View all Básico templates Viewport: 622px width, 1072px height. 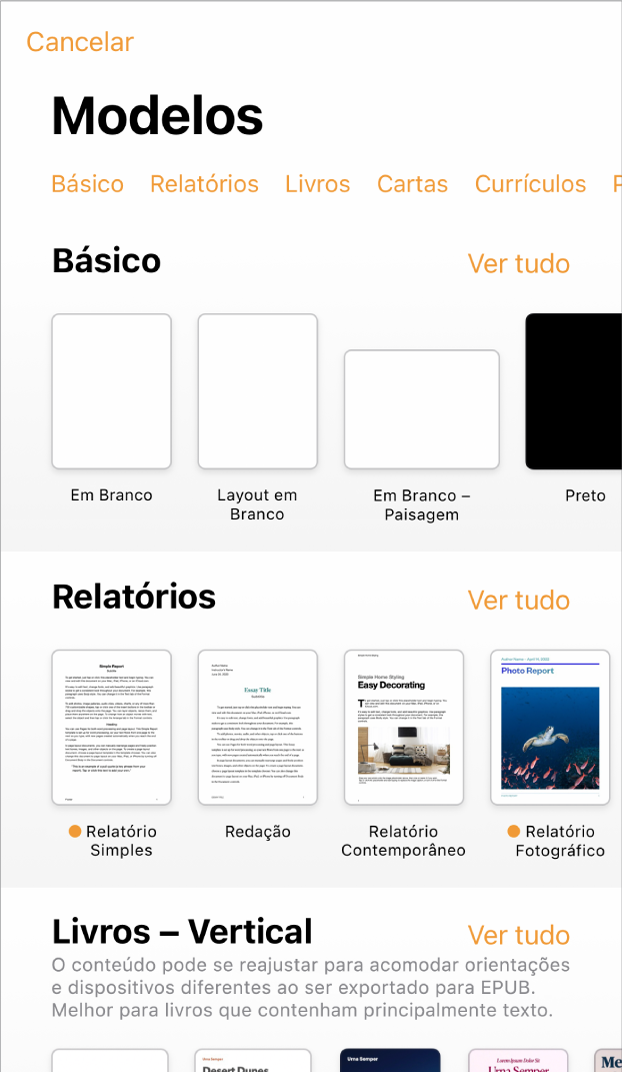[x=518, y=264]
